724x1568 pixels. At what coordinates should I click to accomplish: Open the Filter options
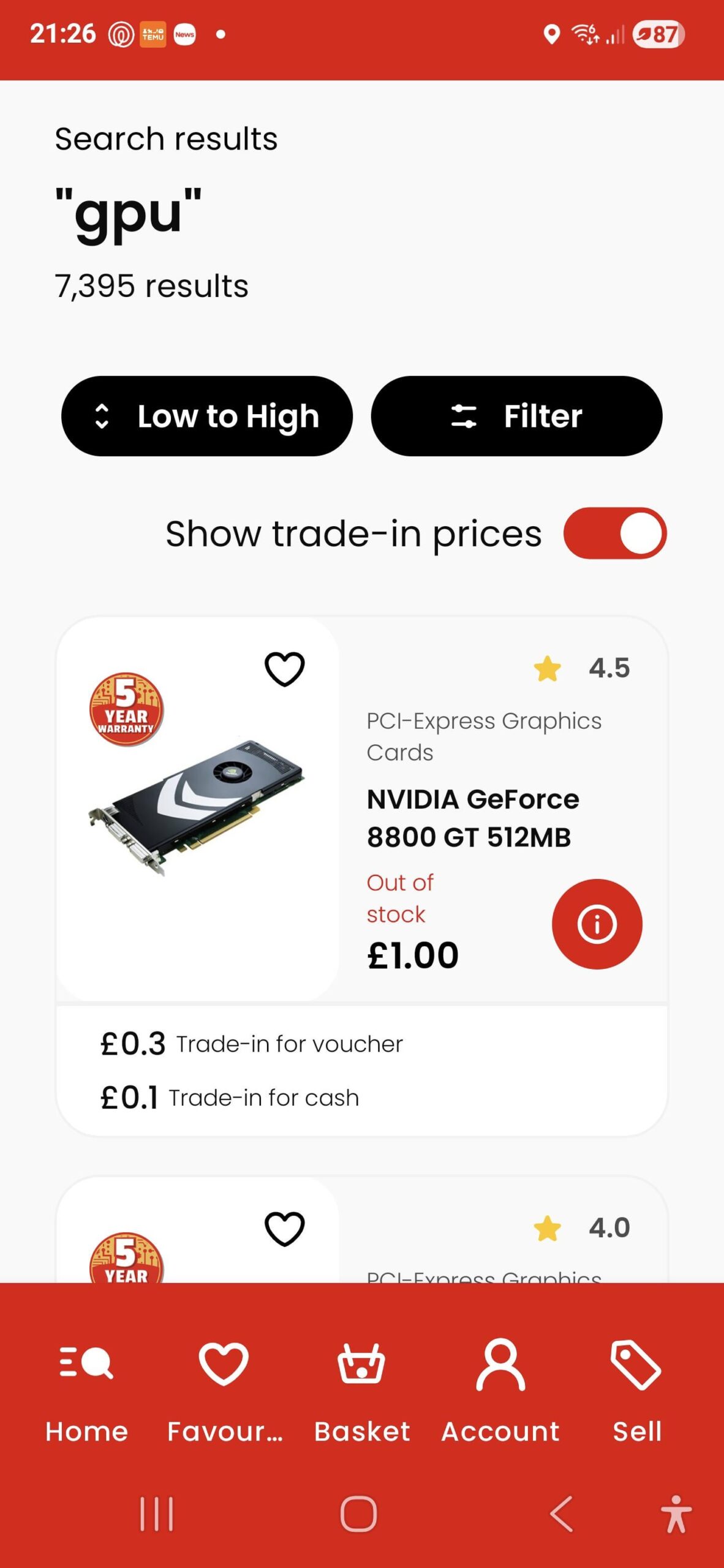pos(516,416)
